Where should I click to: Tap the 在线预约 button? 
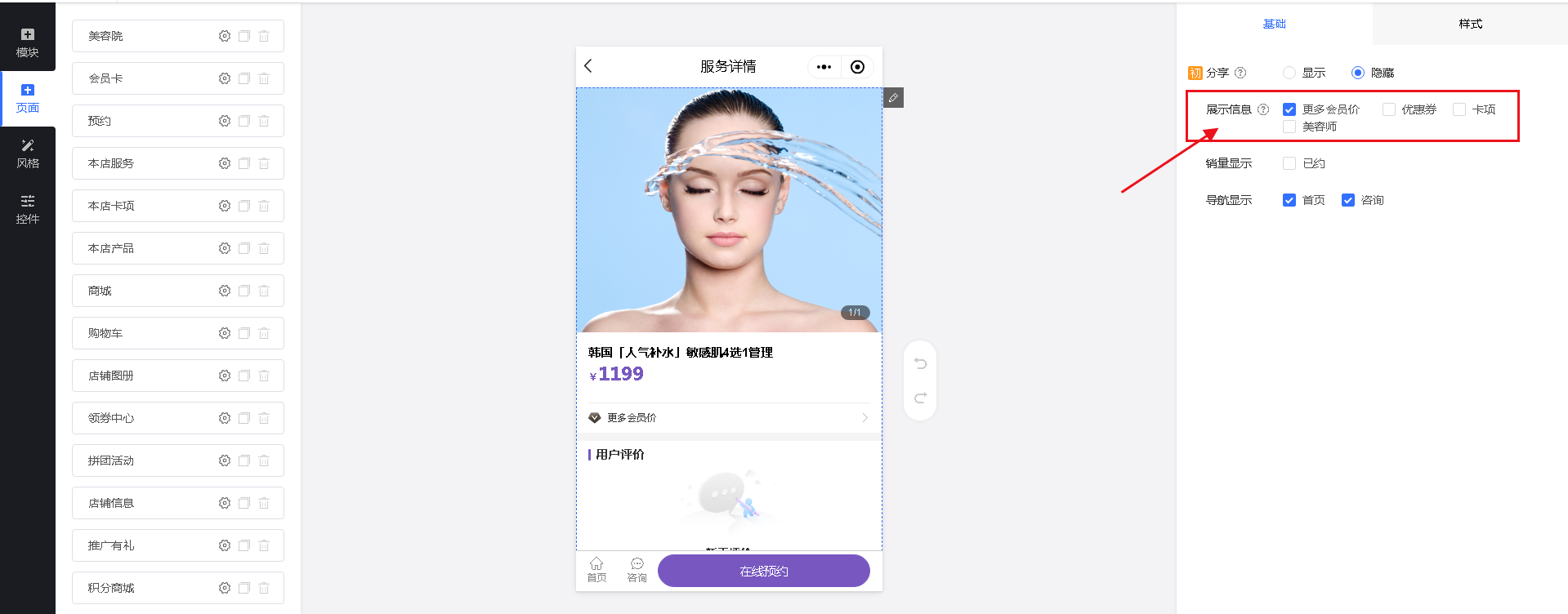click(763, 571)
